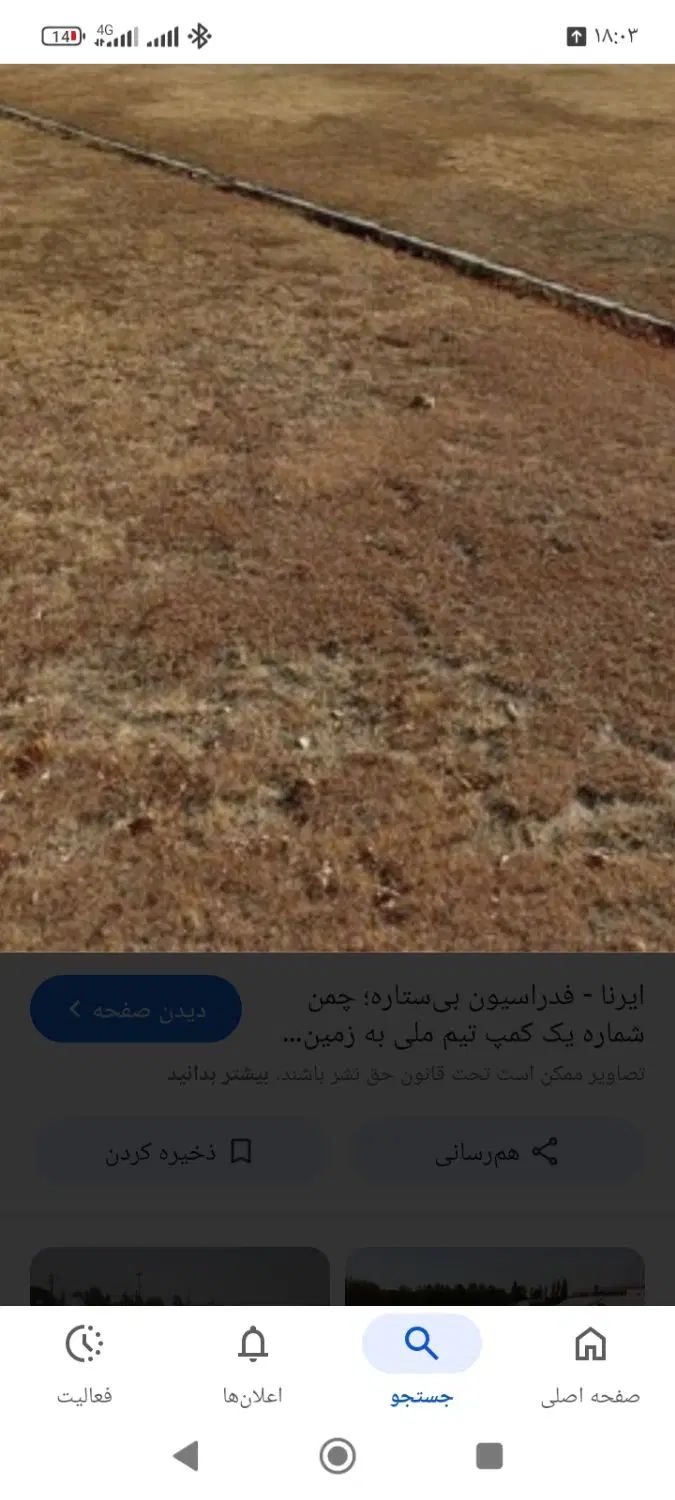Tap the system back triangle button

pos(186,1456)
